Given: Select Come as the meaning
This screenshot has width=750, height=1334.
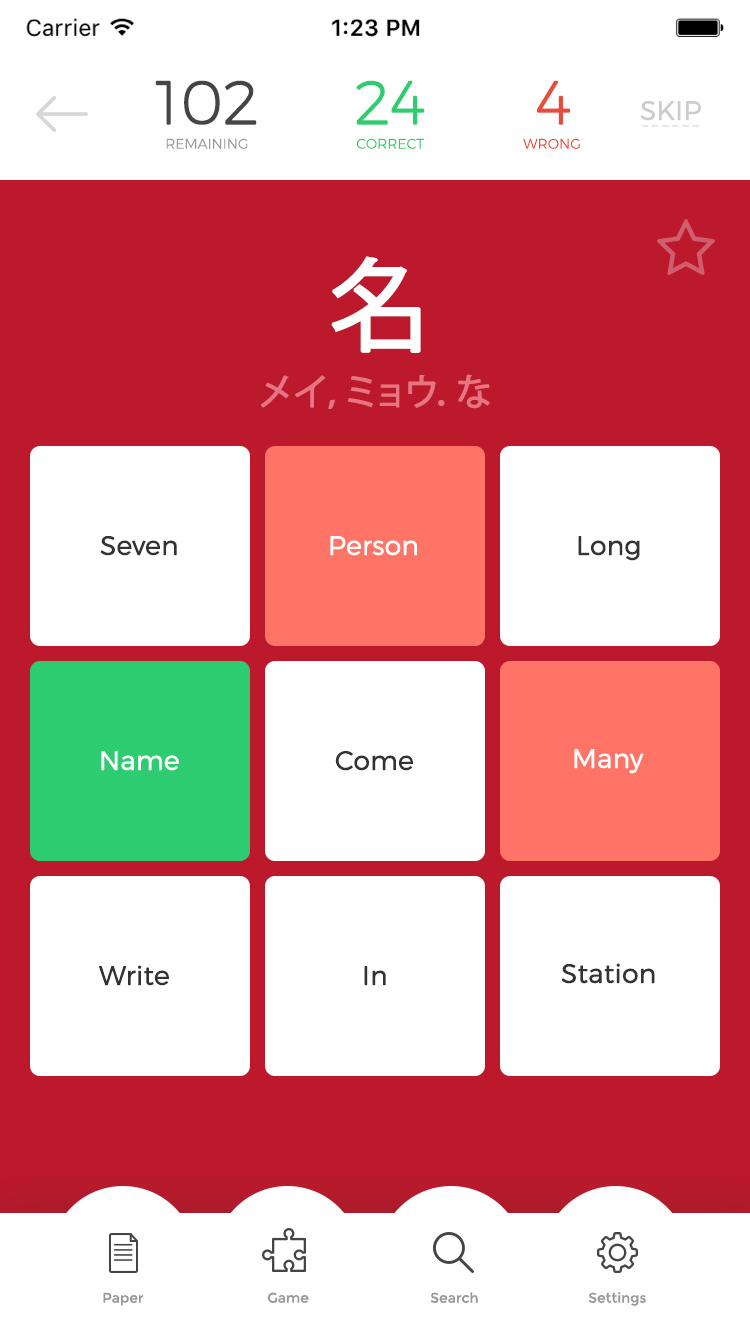Looking at the screenshot, I should pyautogui.click(x=375, y=761).
